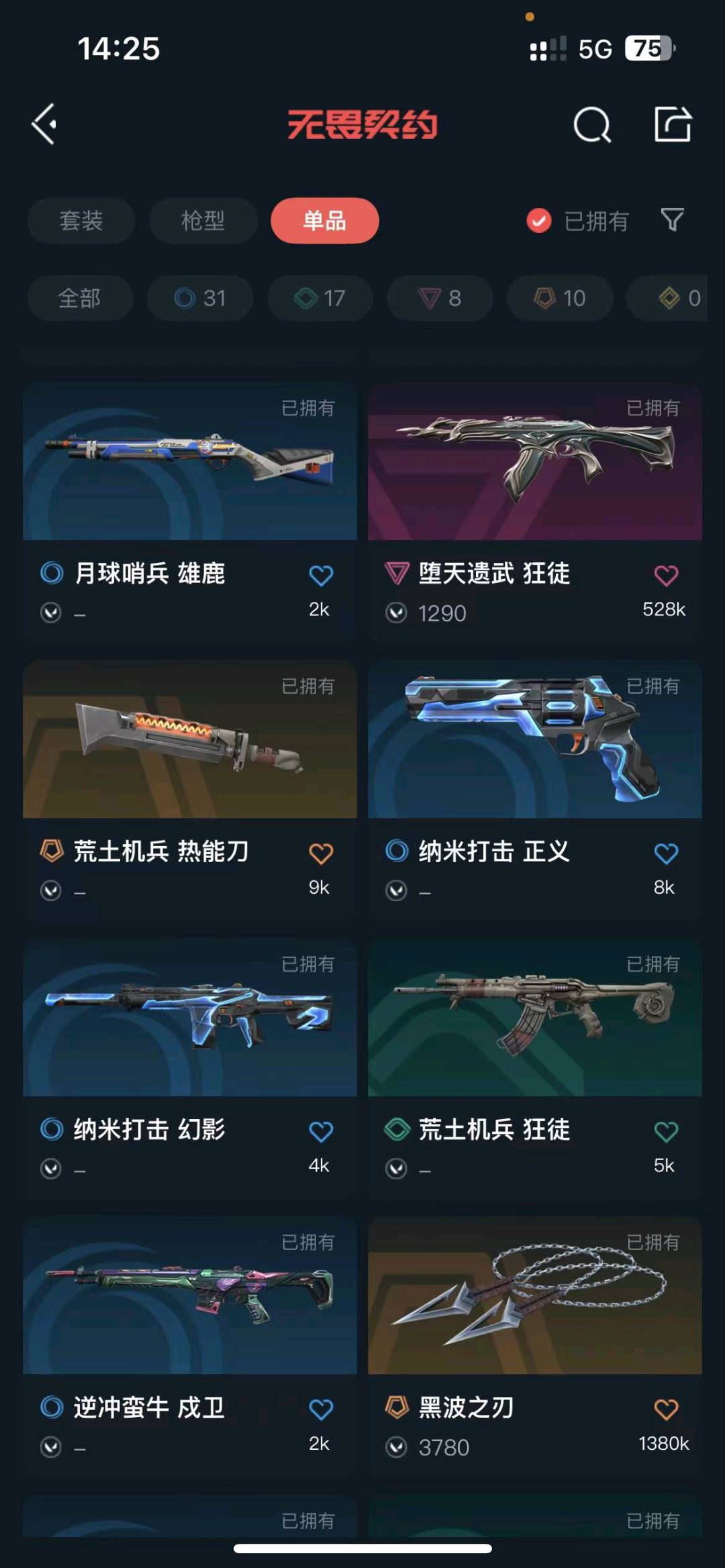This screenshot has height=1568, width=725.
Task: Go back using the back arrow
Action: coord(44,124)
